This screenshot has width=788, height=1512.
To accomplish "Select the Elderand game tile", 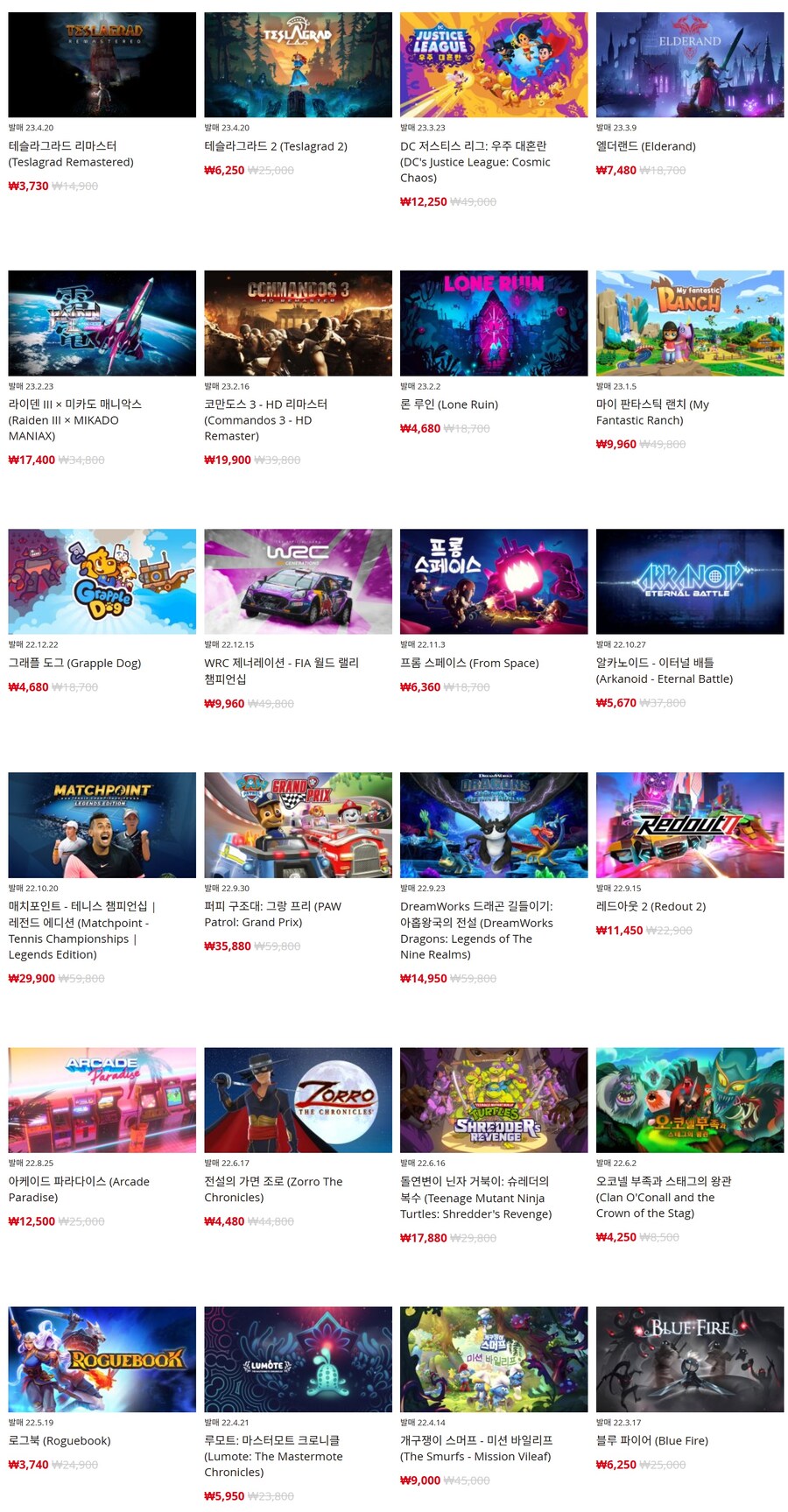I will point(690,65).
